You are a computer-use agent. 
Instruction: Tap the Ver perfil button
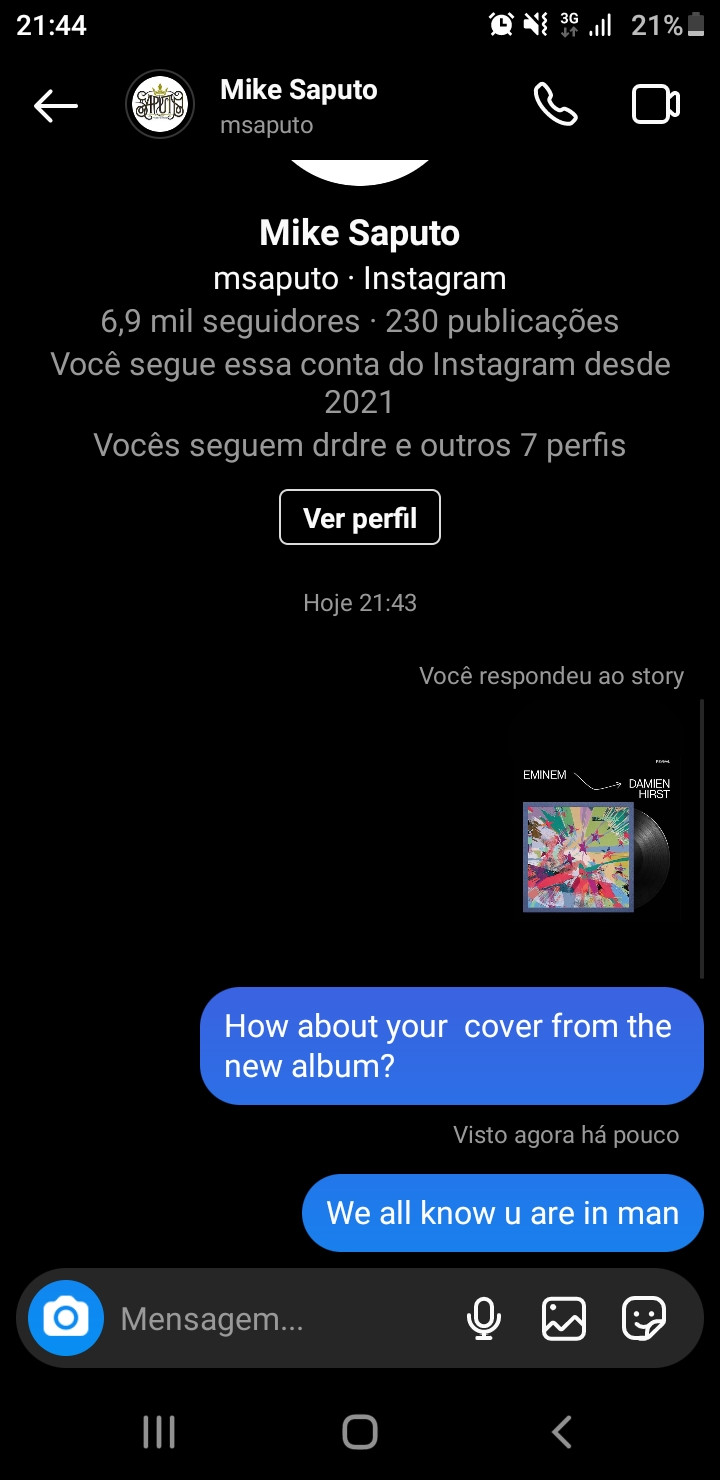click(360, 517)
